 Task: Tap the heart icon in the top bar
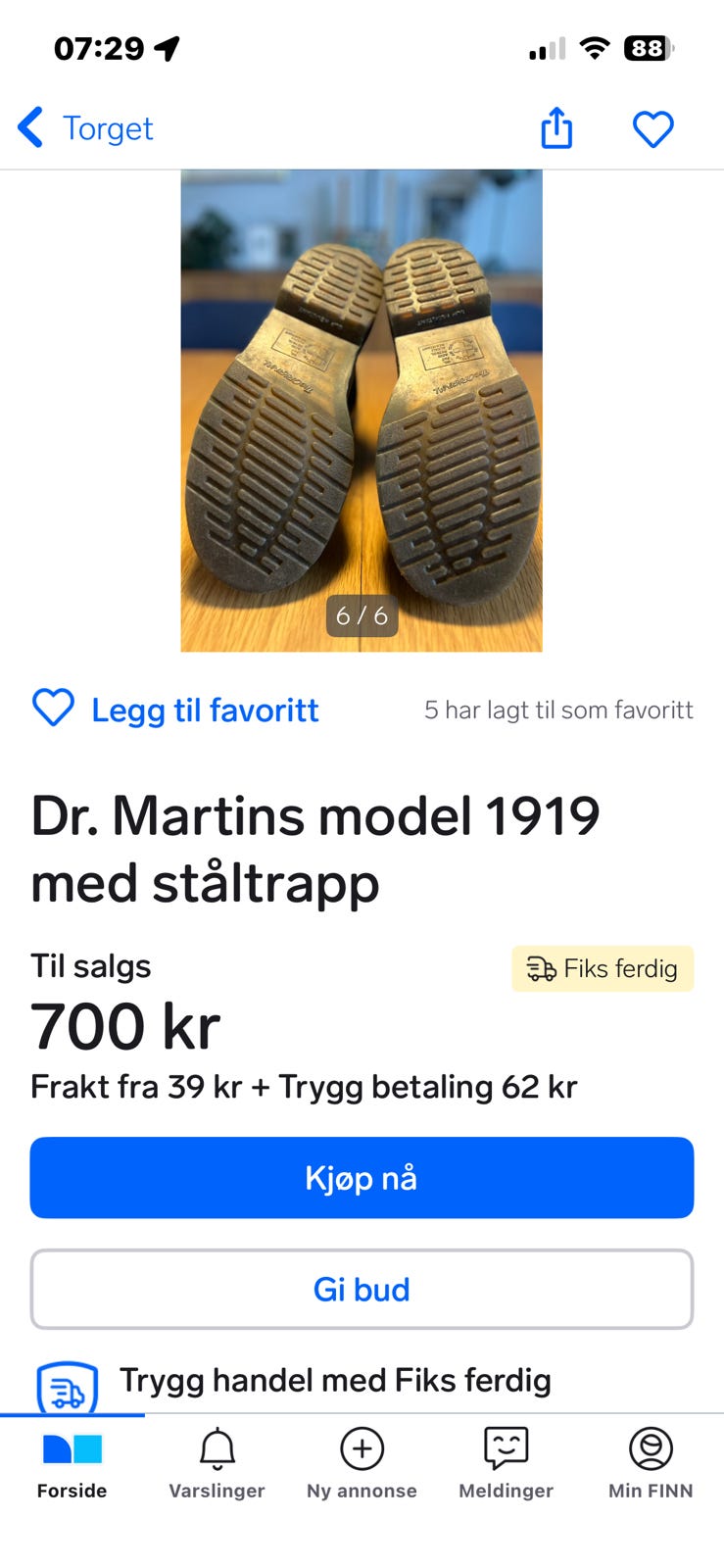click(652, 128)
